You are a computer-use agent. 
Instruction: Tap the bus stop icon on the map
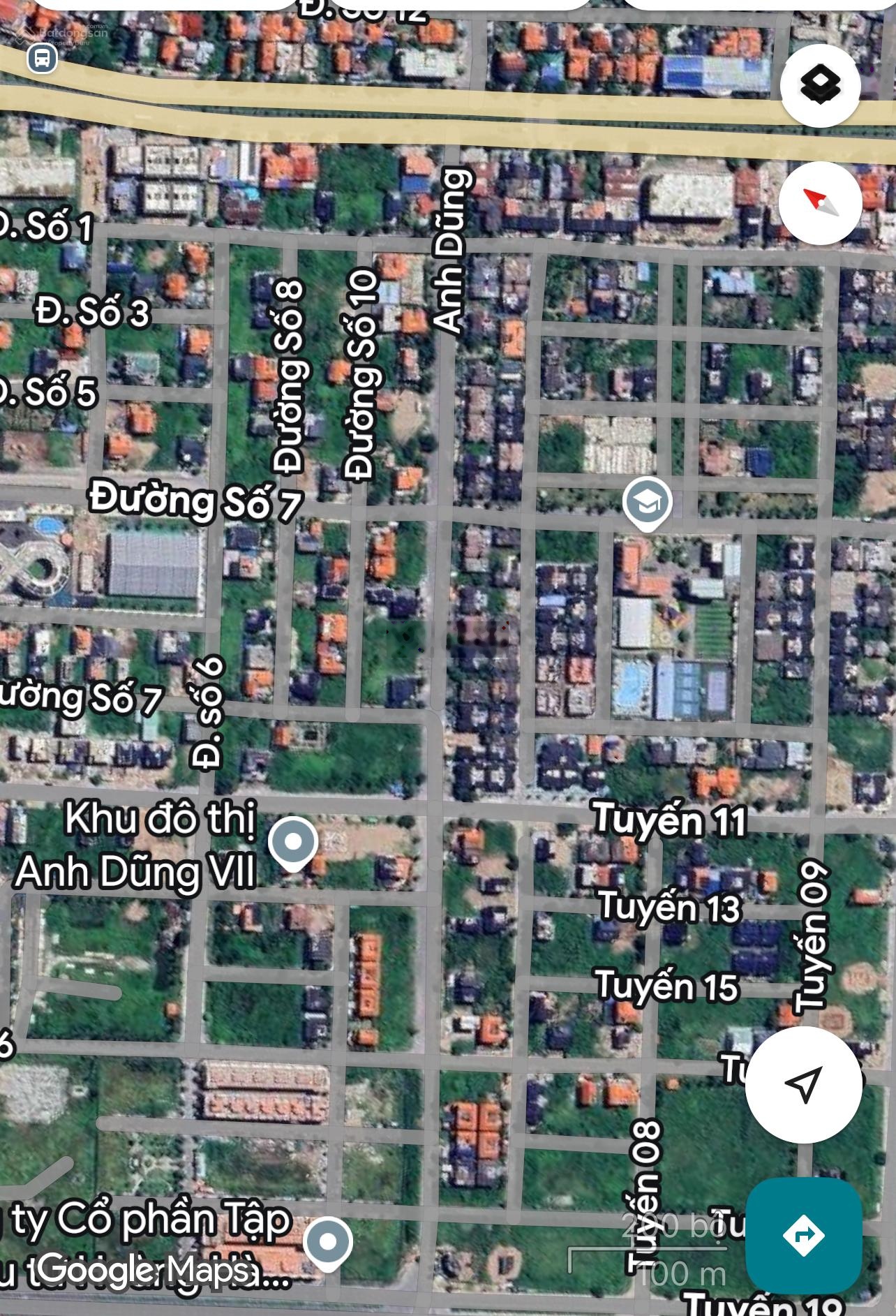point(42,58)
